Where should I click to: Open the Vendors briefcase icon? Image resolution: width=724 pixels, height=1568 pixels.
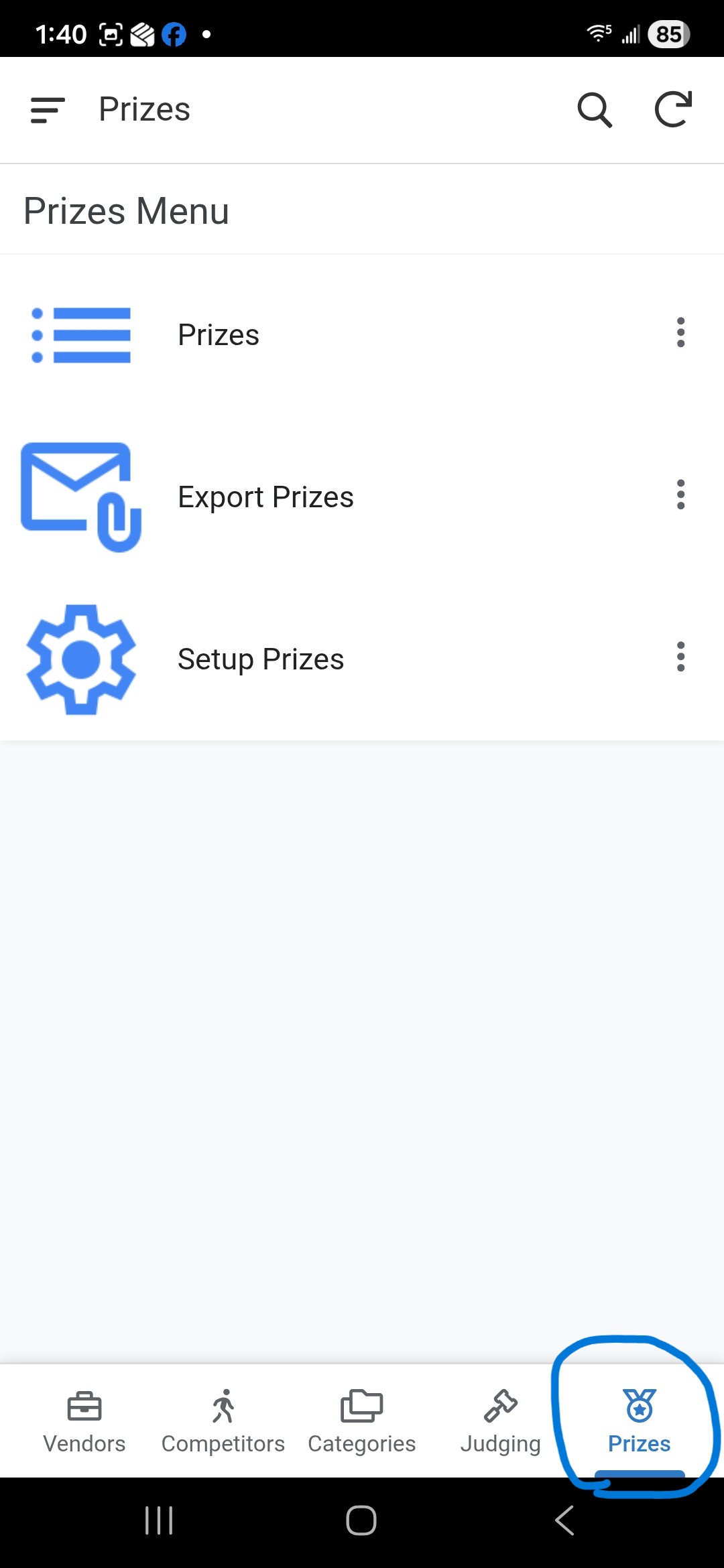click(83, 1404)
